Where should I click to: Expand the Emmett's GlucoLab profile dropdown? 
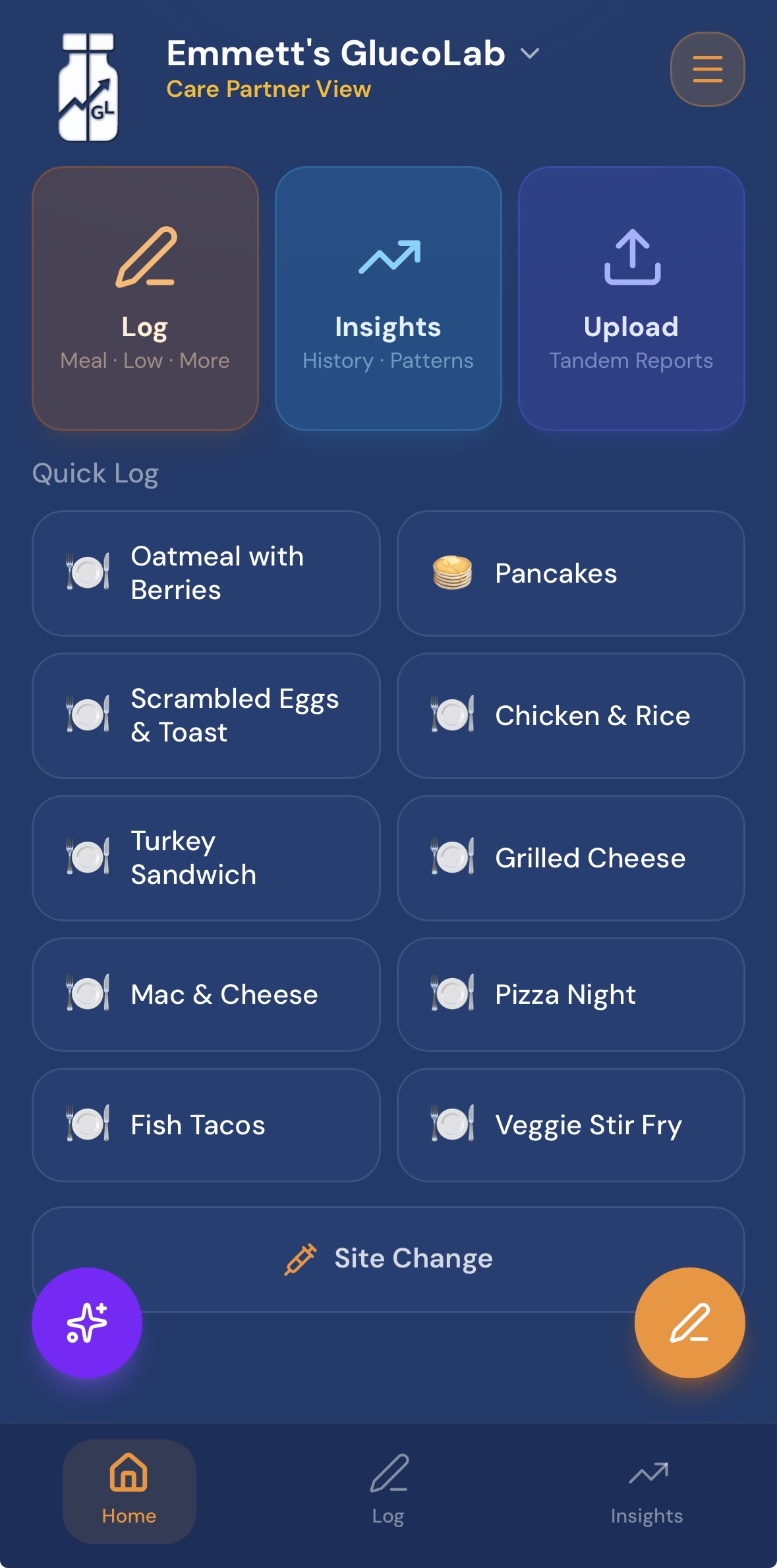pyautogui.click(x=530, y=53)
